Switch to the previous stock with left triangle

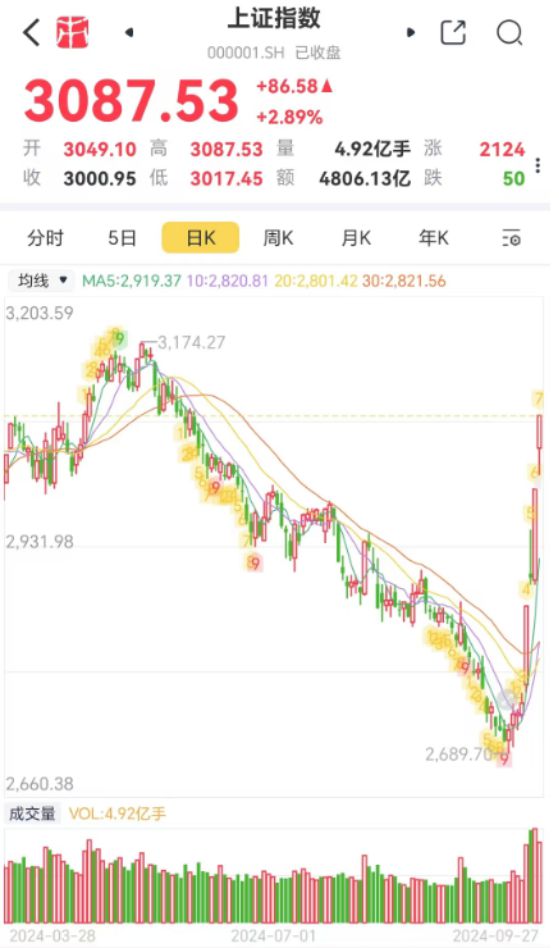[129, 32]
